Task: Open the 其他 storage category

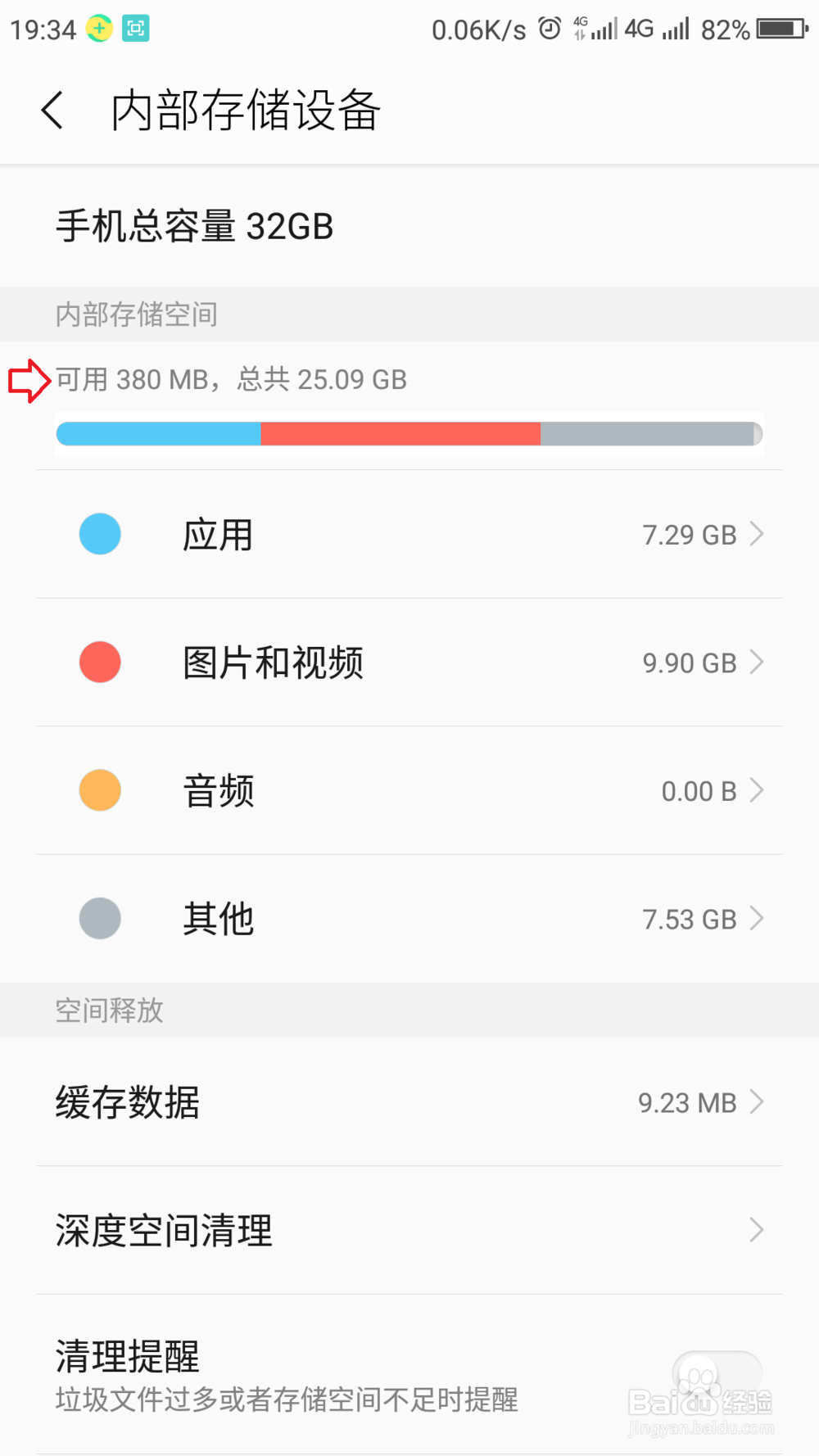Action: pos(409,919)
